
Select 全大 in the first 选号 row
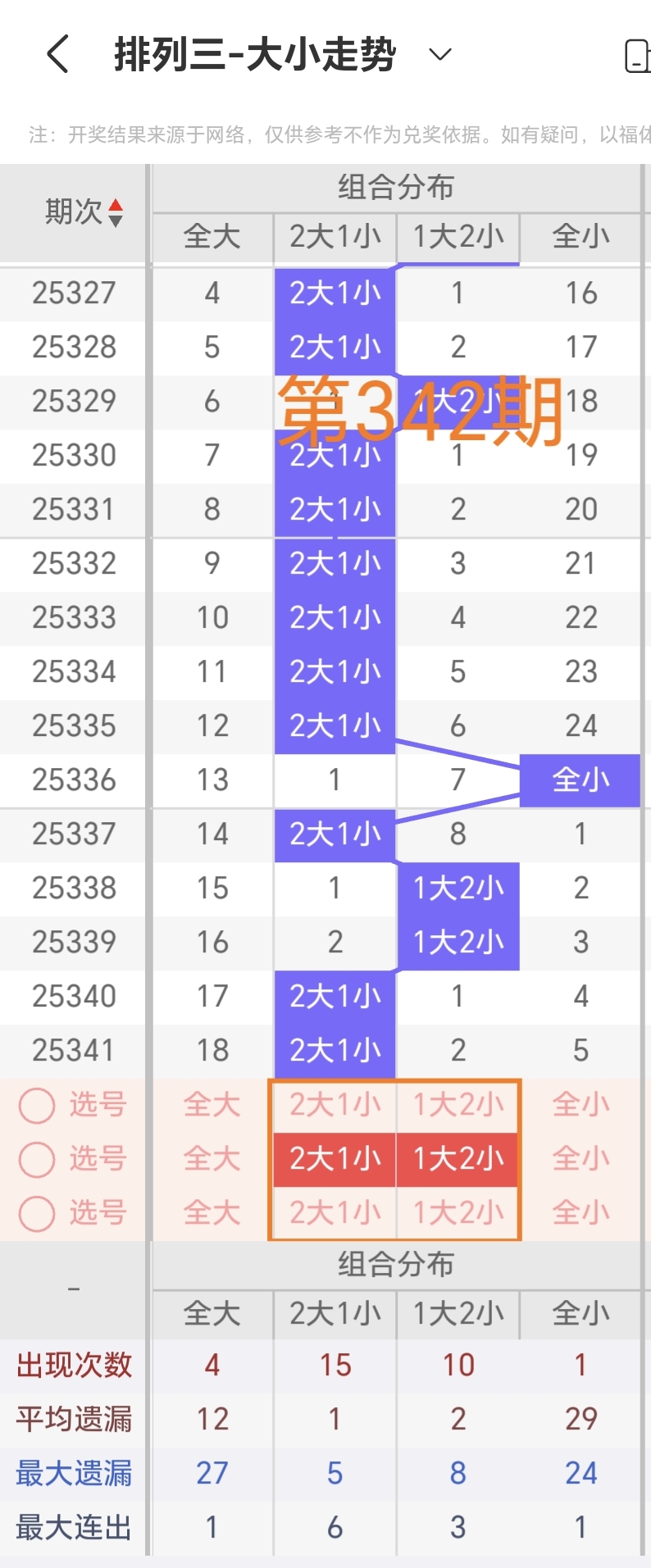click(x=211, y=1105)
